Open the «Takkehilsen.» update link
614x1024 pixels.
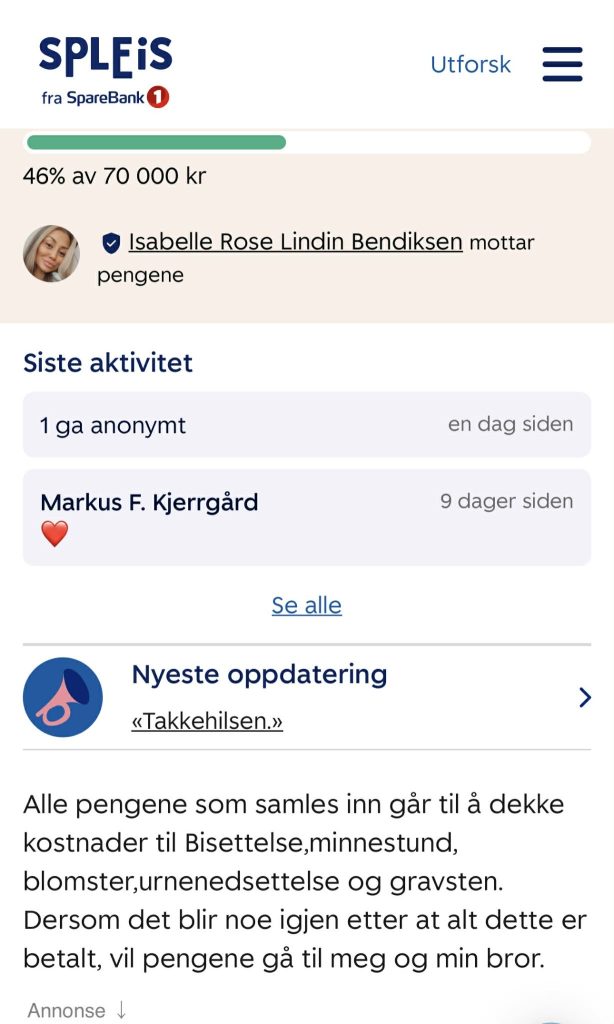pos(207,721)
